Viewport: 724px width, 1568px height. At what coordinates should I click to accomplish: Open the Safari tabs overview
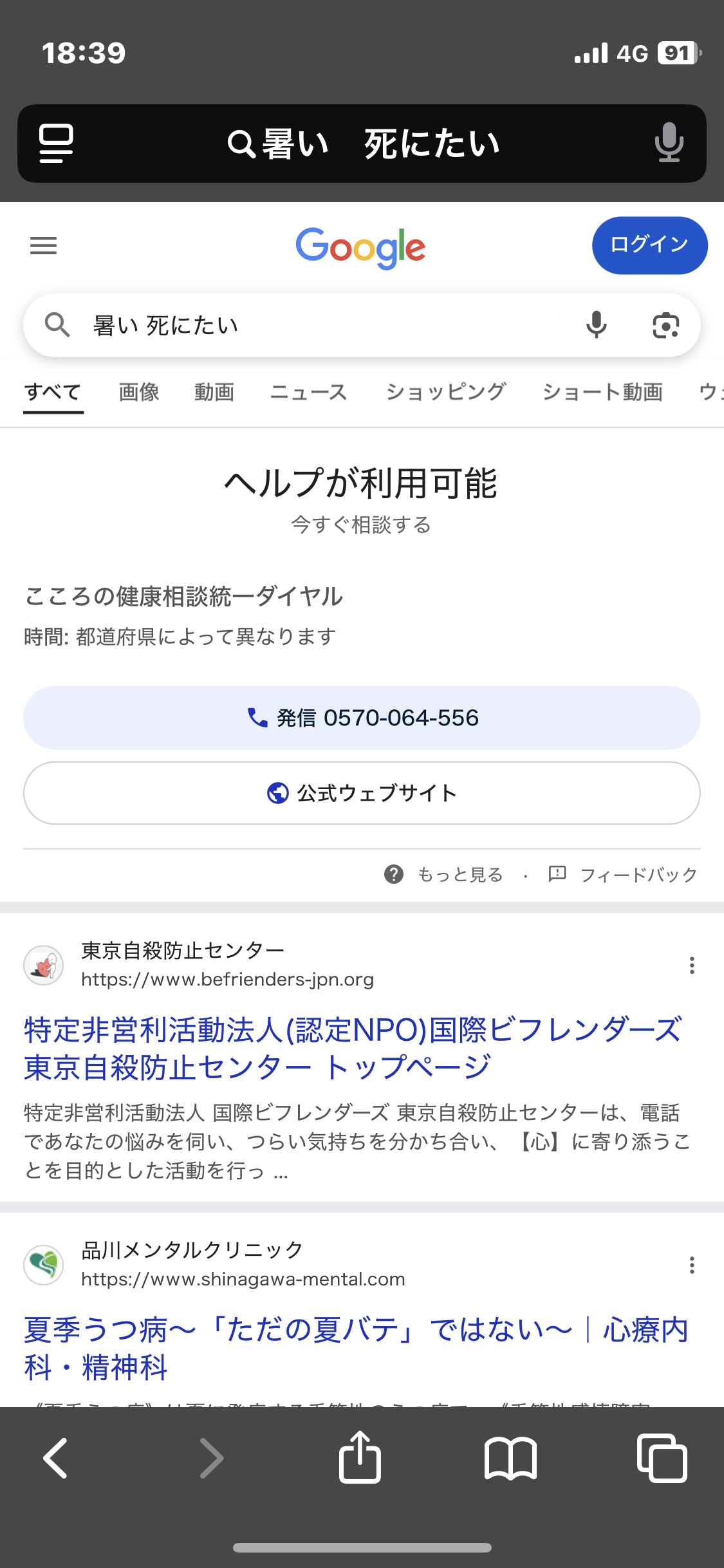662,1458
